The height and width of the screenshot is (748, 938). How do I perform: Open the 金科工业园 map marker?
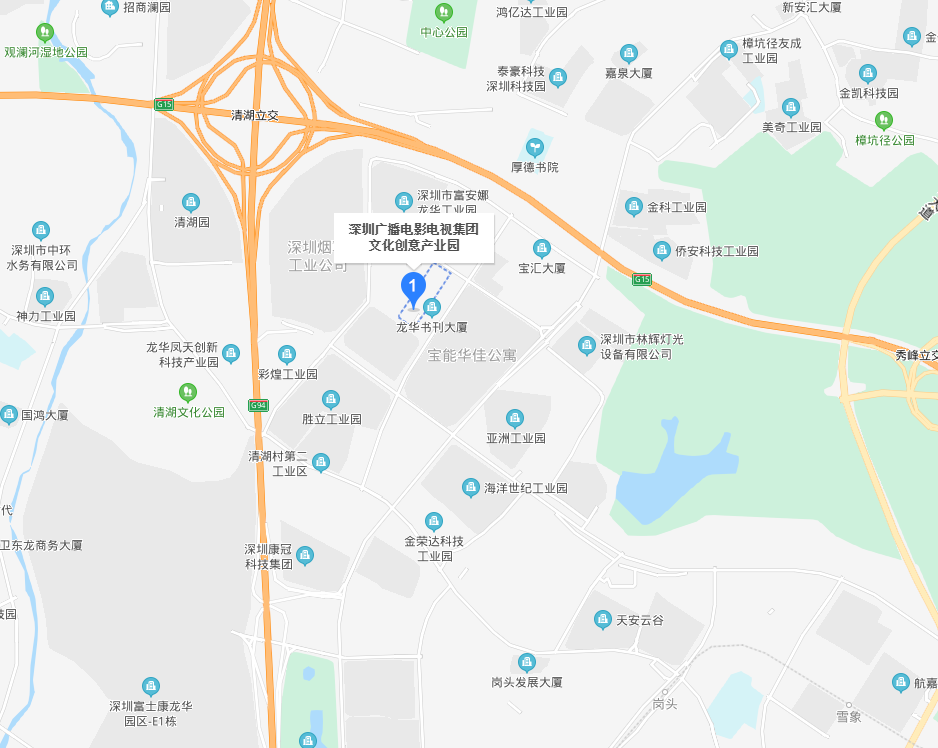634,207
